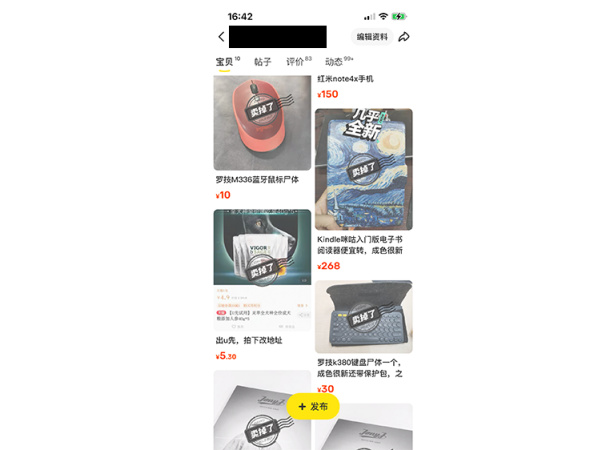Open the 评价 tab

[x=296, y=62]
